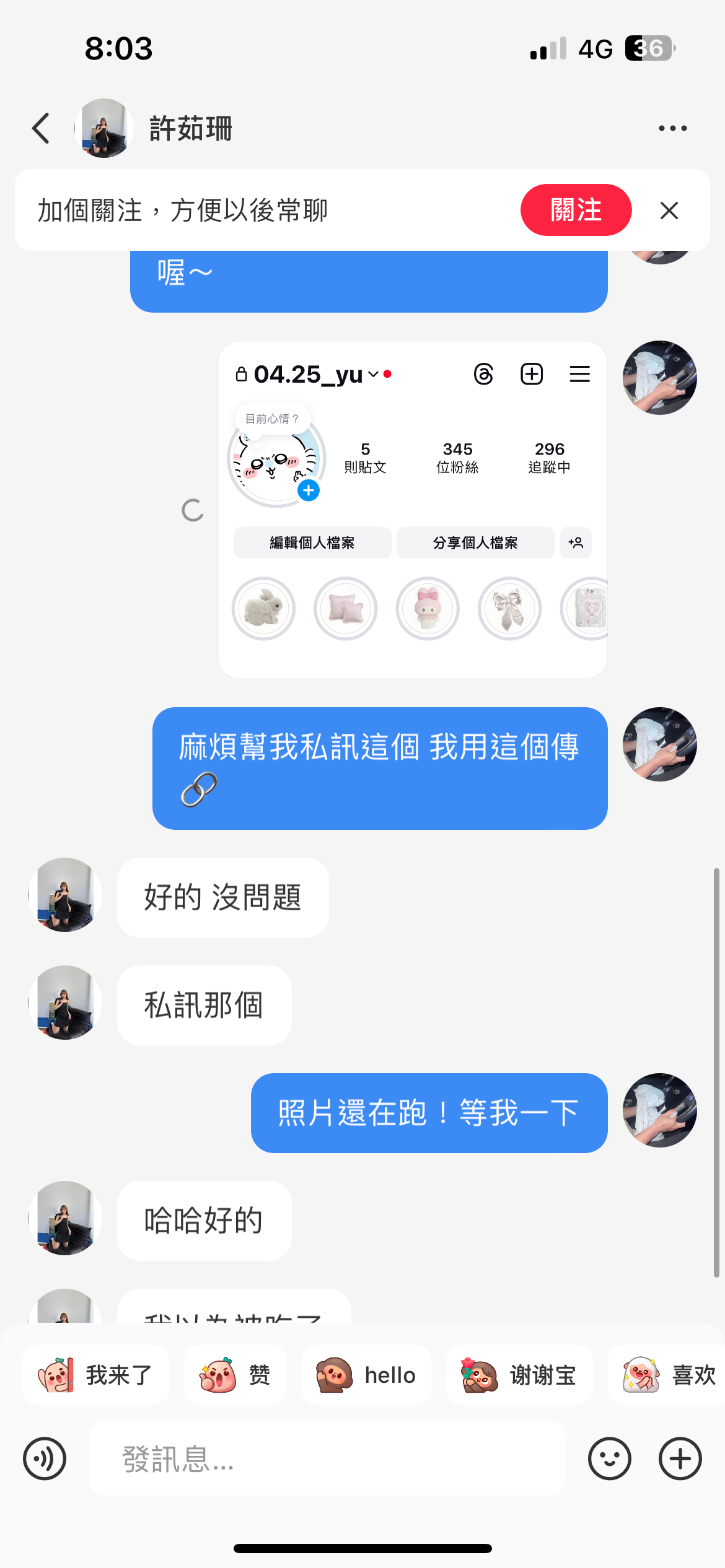Open the shared Instagram profile screenshot

412,510
